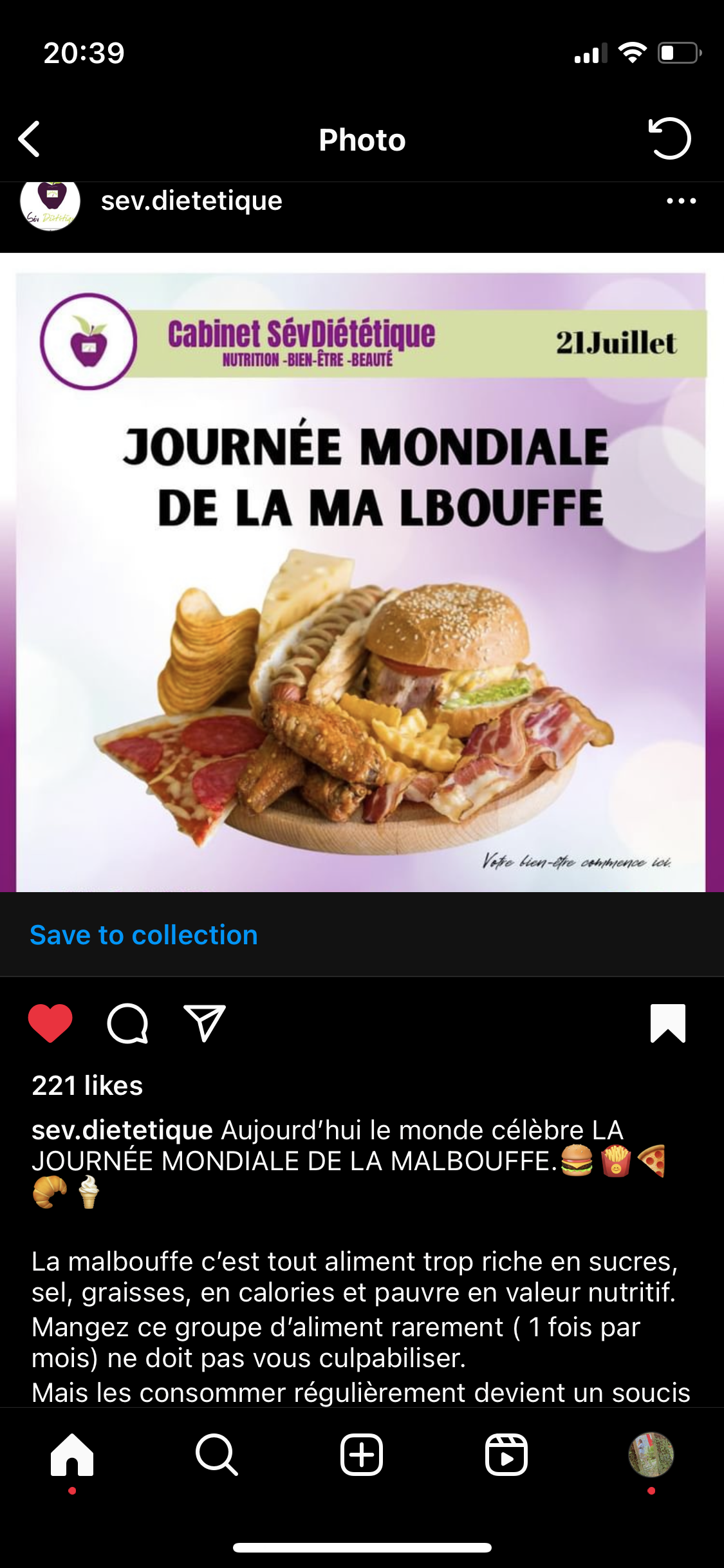724x1568 pixels.
Task: Open sev.dietetique profile from post header
Action: (191, 201)
